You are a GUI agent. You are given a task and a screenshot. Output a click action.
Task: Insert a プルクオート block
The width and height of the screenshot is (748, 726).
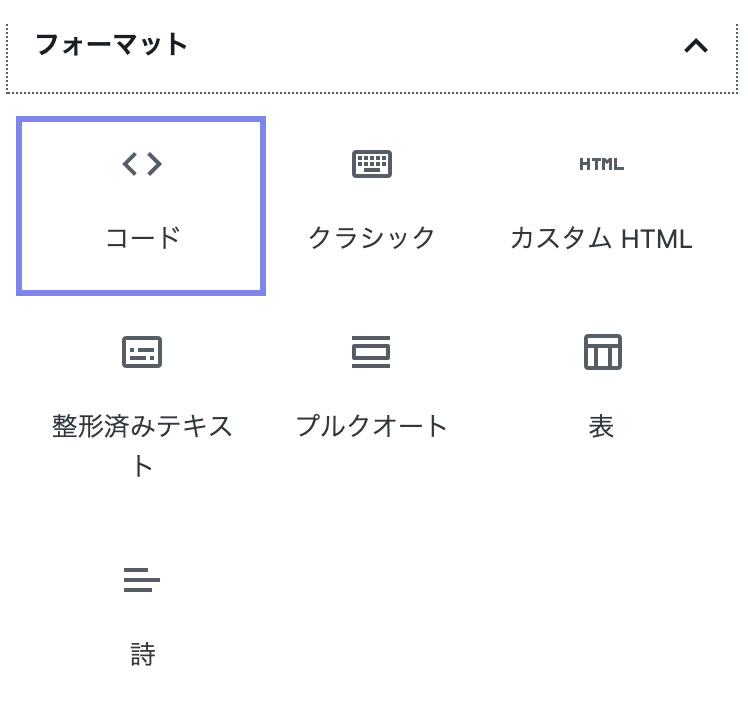pos(371,390)
